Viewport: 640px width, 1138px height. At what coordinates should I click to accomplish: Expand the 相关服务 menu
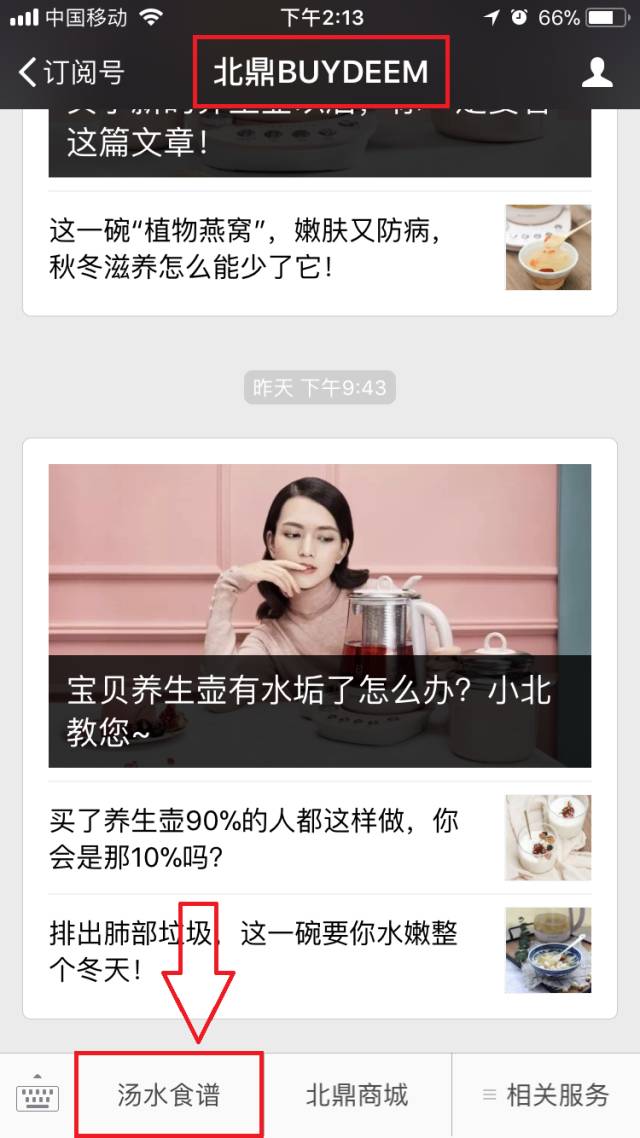point(546,1095)
